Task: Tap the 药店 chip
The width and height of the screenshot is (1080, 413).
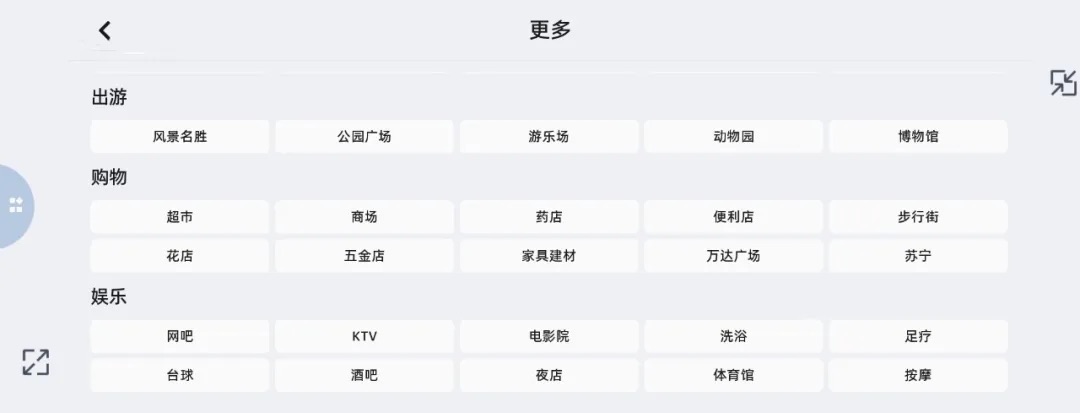Action: (x=549, y=217)
